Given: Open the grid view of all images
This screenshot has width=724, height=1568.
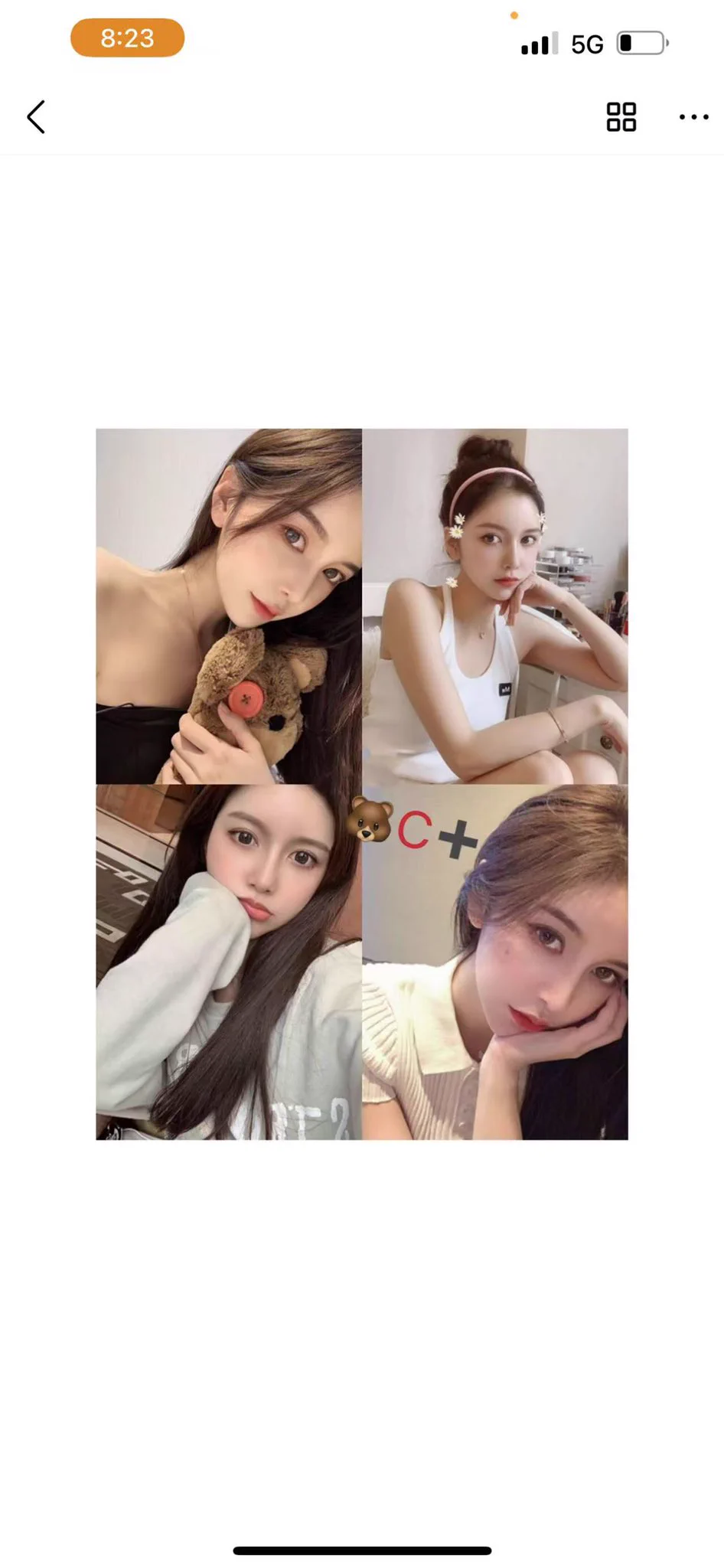Looking at the screenshot, I should [x=621, y=117].
